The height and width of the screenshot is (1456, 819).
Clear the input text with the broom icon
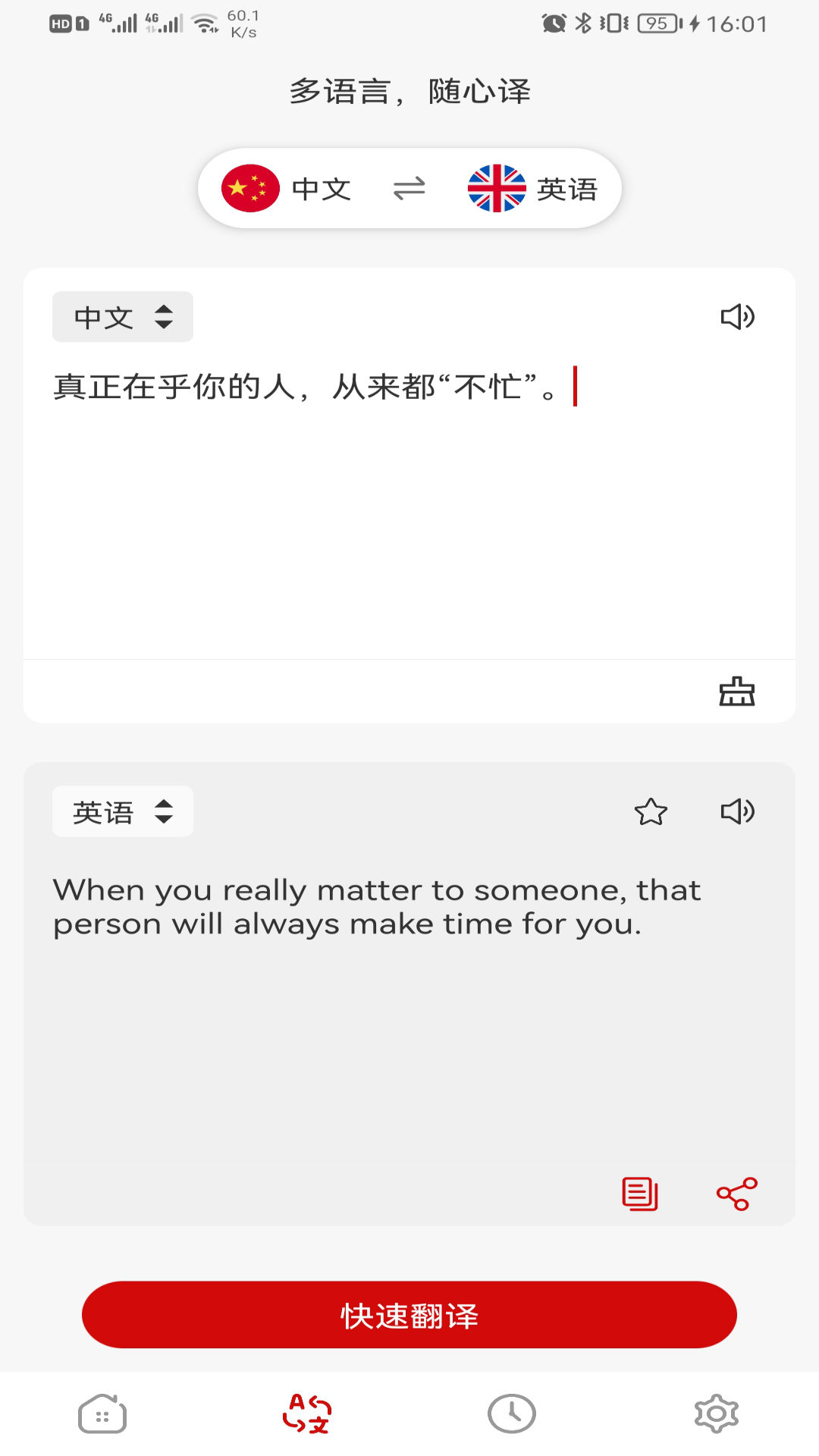[x=737, y=692]
